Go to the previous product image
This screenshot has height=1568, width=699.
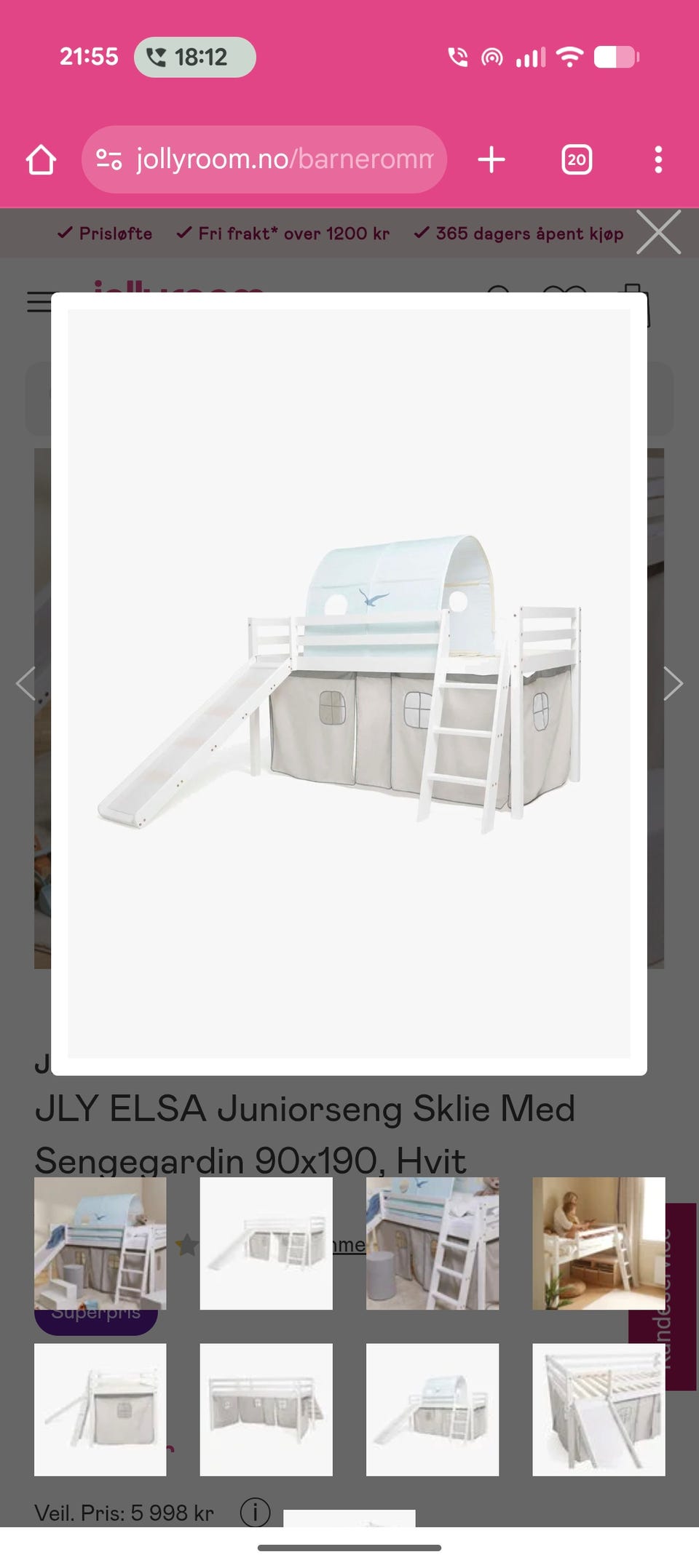(x=25, y=684)
